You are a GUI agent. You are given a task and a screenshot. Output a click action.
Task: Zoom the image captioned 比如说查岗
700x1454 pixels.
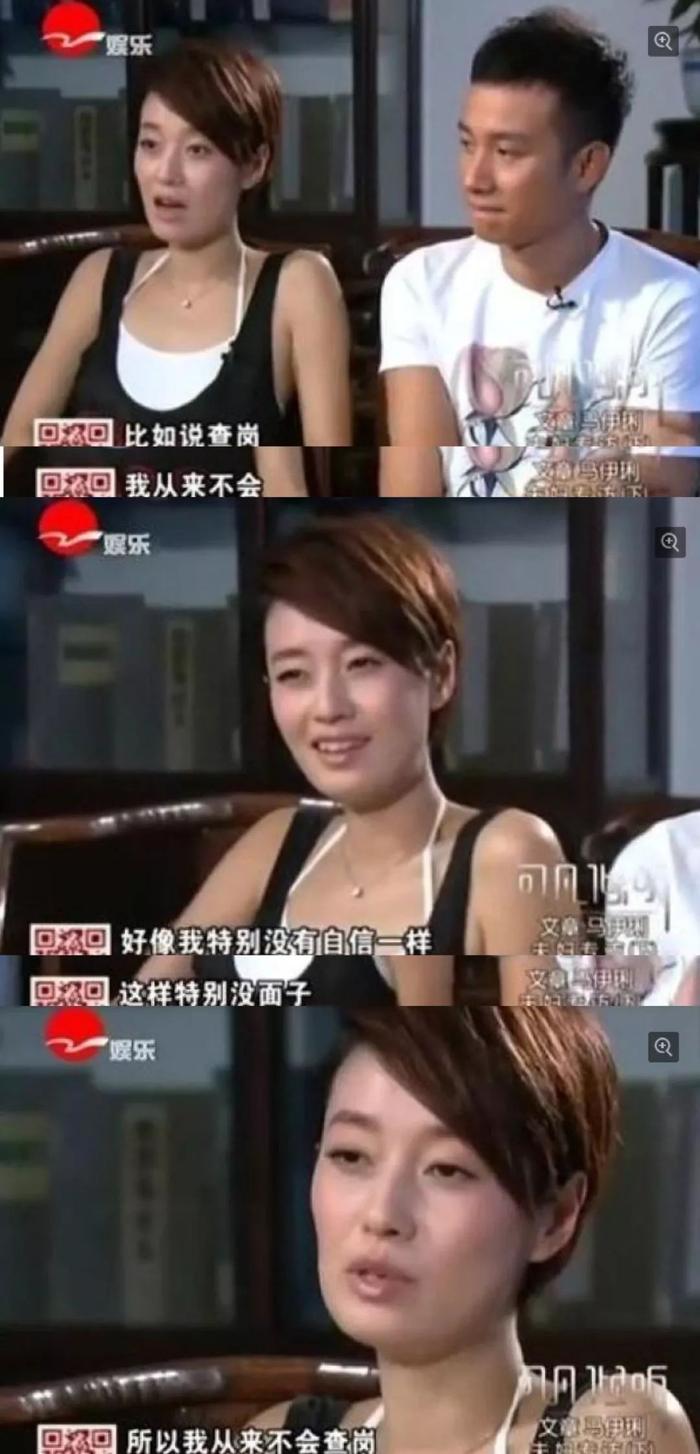(663, 40)
